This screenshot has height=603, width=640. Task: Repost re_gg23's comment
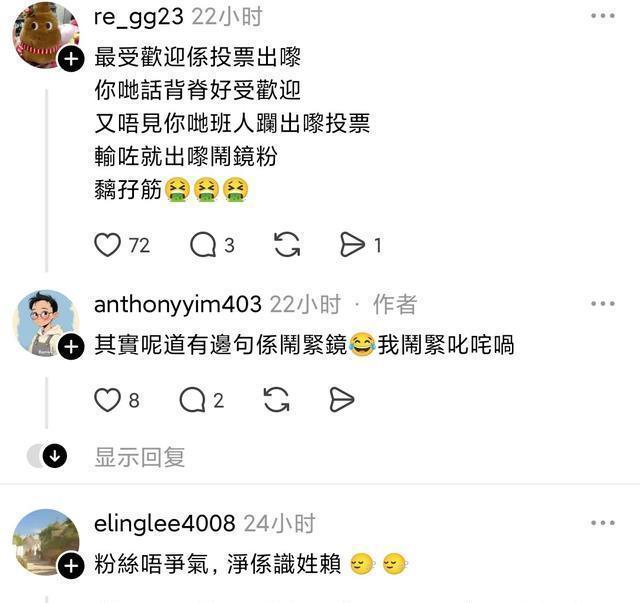pos(286,244)
